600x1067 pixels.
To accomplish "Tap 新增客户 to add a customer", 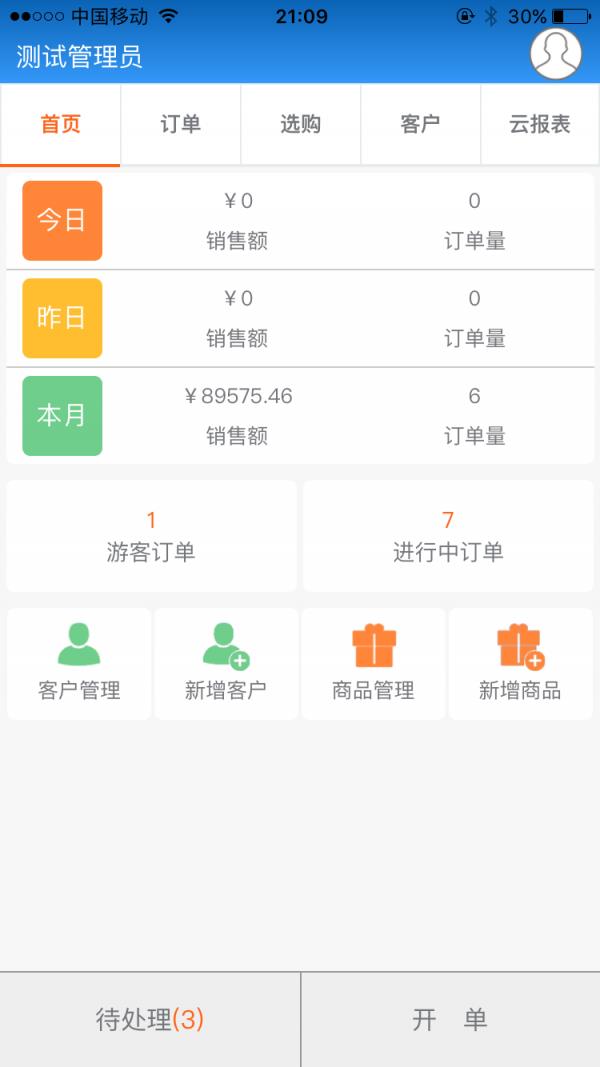I will click(x=226, y=663).
